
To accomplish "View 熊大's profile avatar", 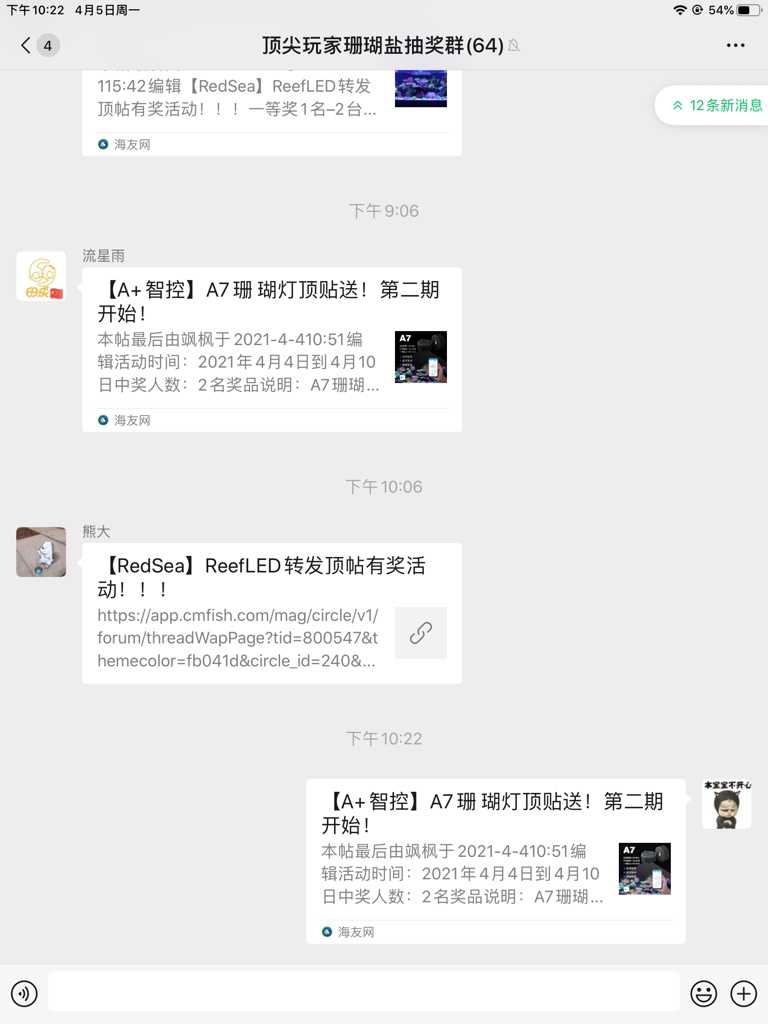I will 41,552.
